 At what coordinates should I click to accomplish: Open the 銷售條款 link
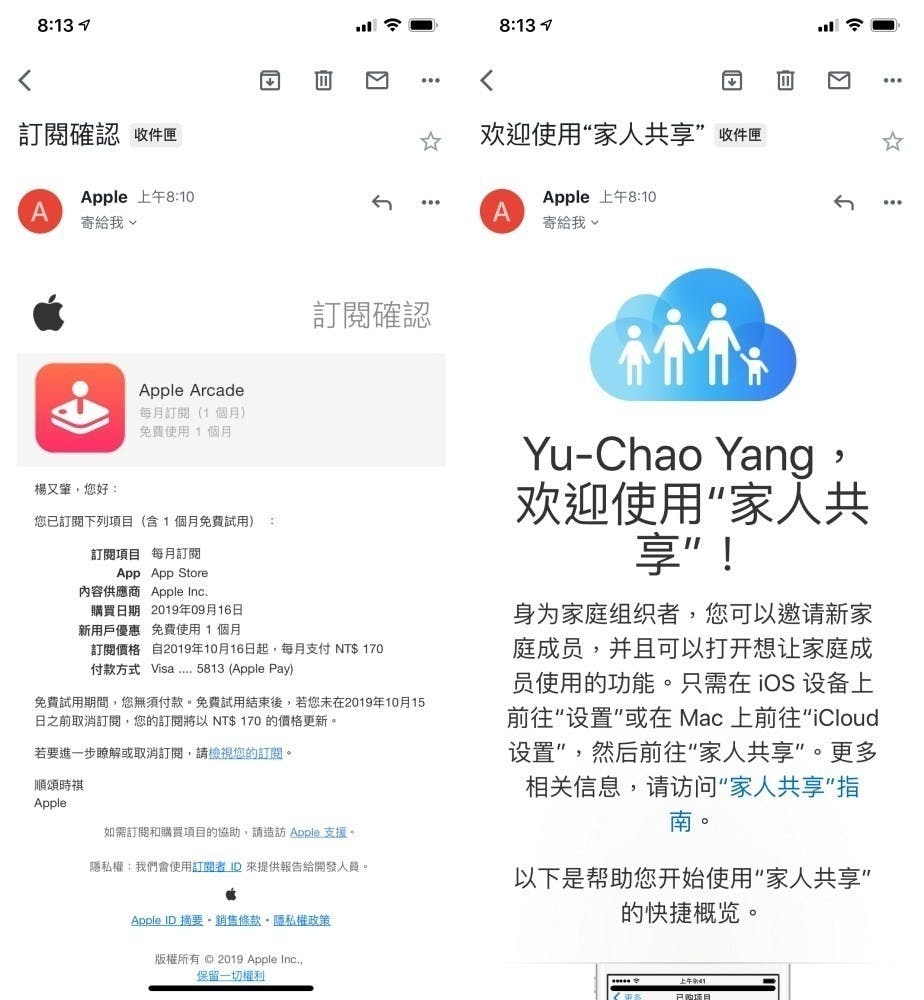click(238, 920)
